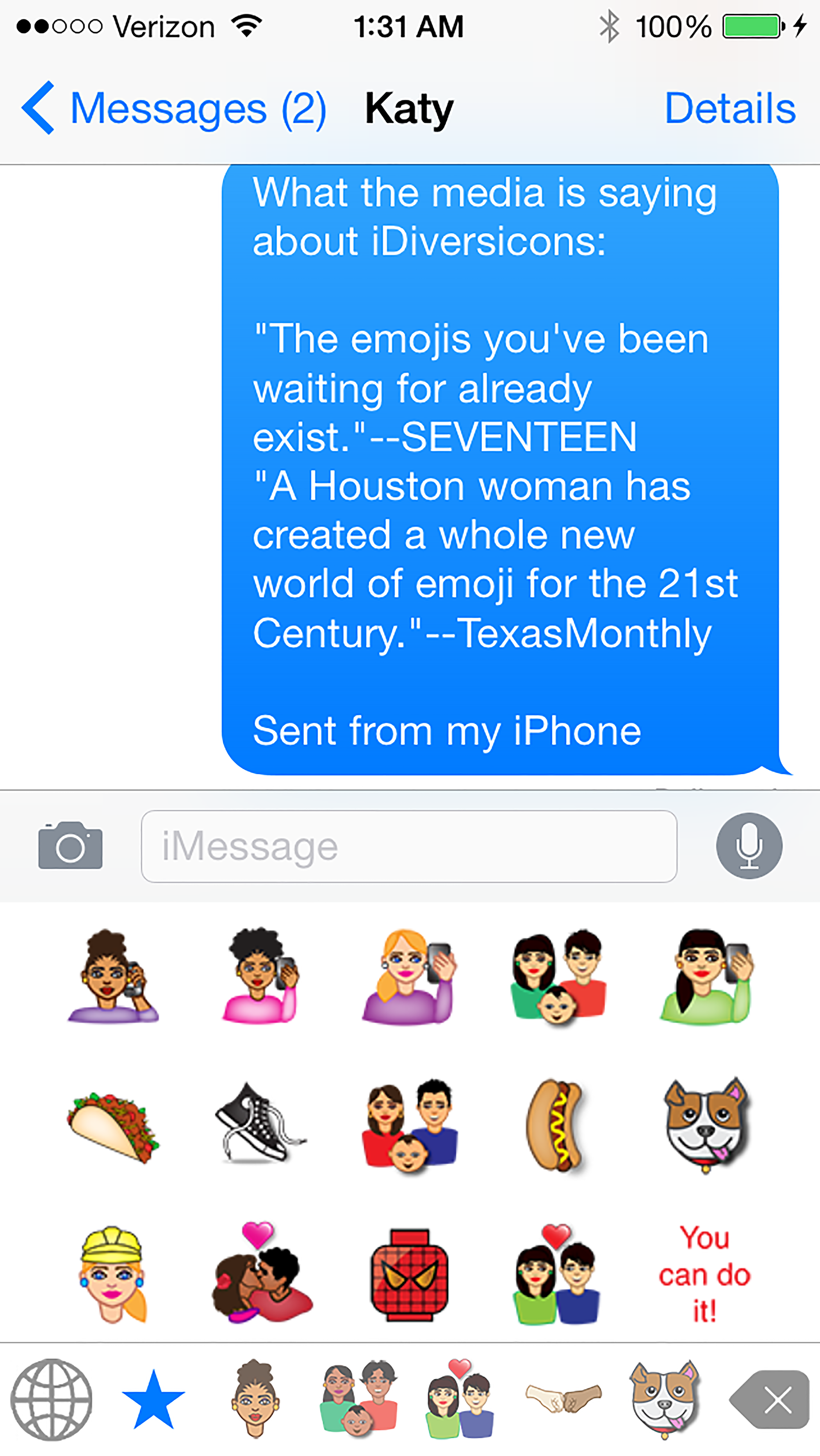Image resolution: width=820 pixels, height=1456 pixels.
Task: Switch to the fist bump hands category
Action: (x=563, y=1399)
